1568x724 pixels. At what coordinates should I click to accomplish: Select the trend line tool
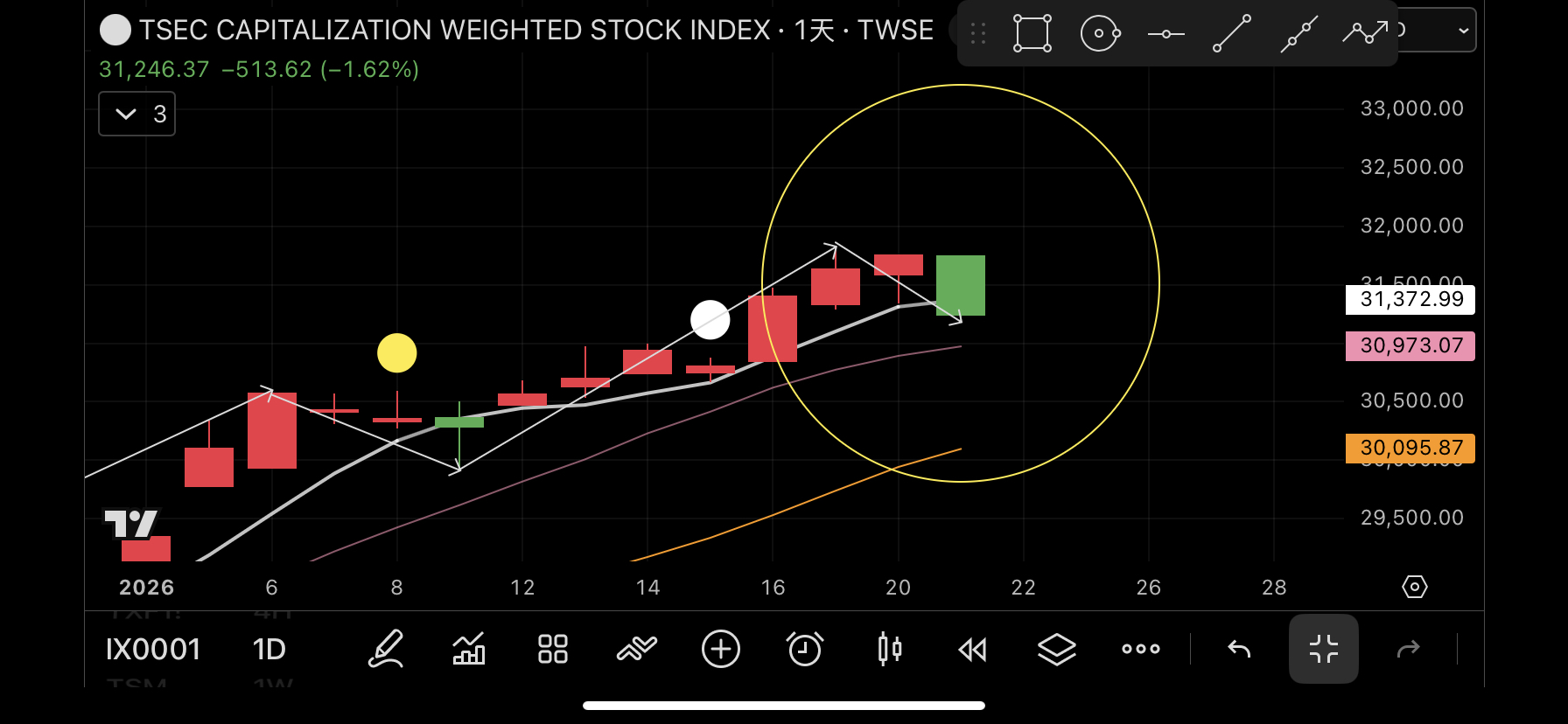[x=1232, y=33]
